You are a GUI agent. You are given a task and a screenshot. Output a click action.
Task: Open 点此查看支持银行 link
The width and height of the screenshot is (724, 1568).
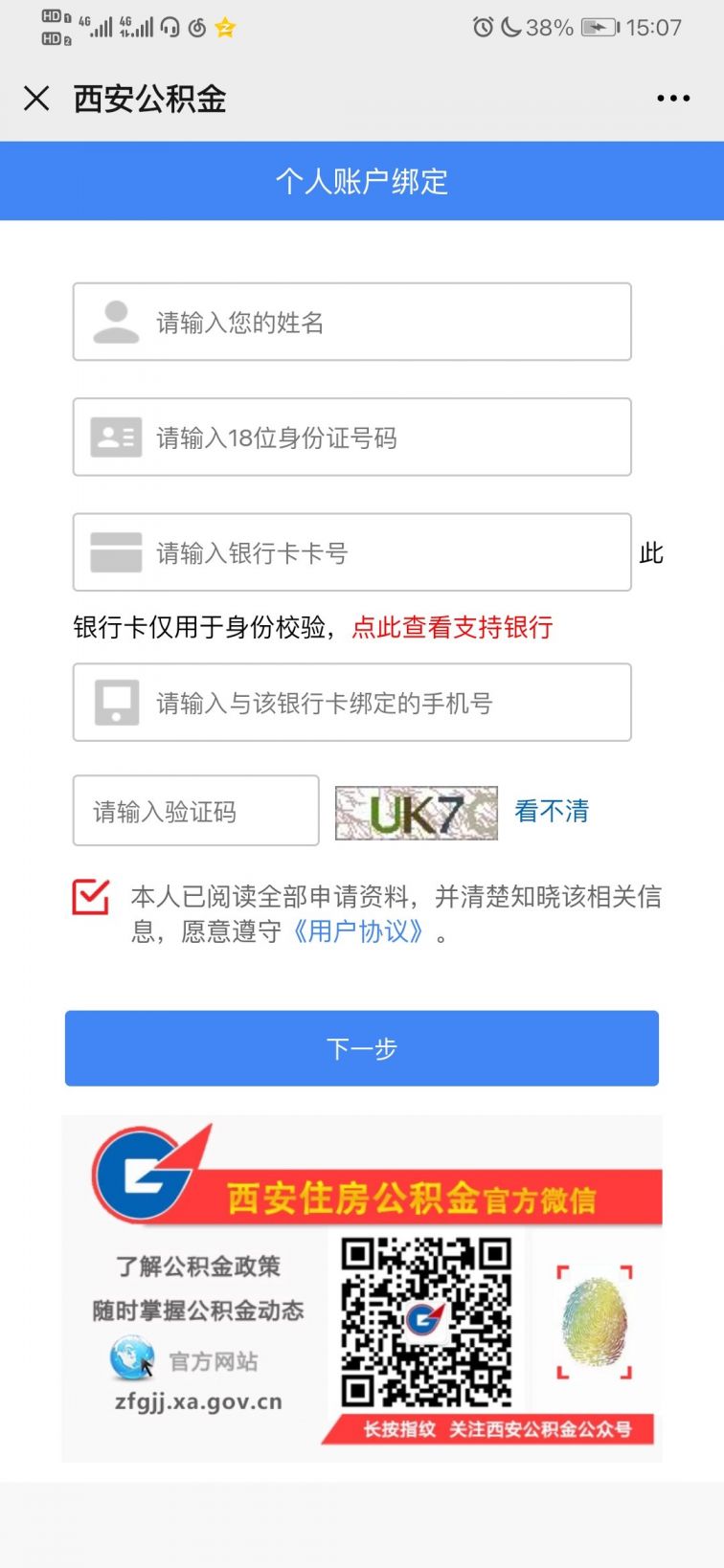[452, 627]
